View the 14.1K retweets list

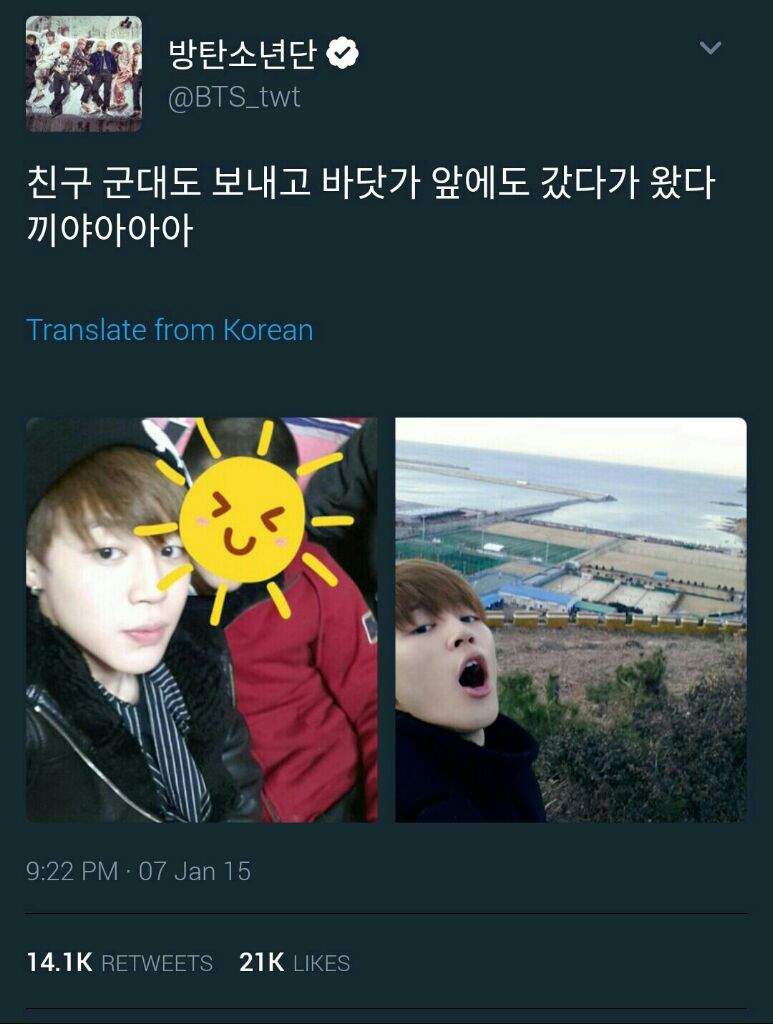pyautogui.click(x=120, y=963)
